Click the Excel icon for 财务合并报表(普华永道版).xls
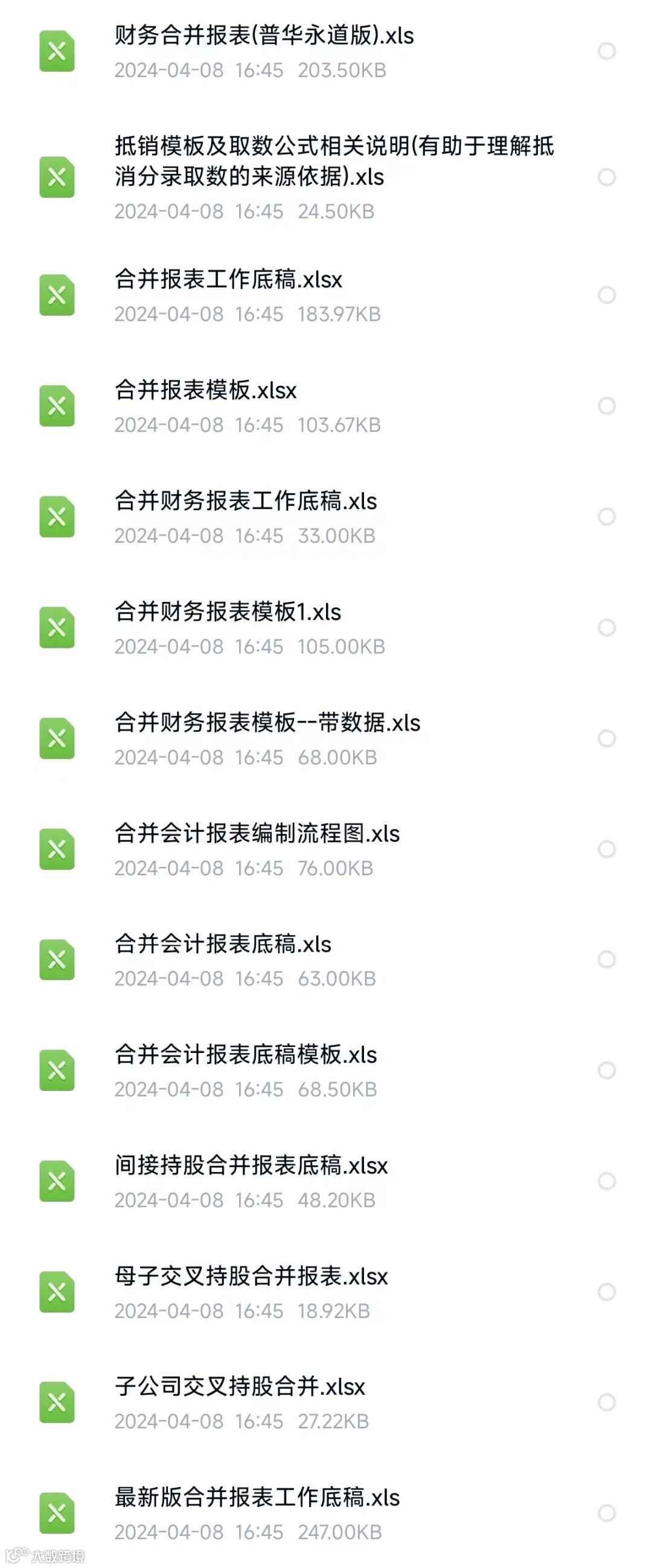This screenshot has height=1568, width=652. pos(58,52)
